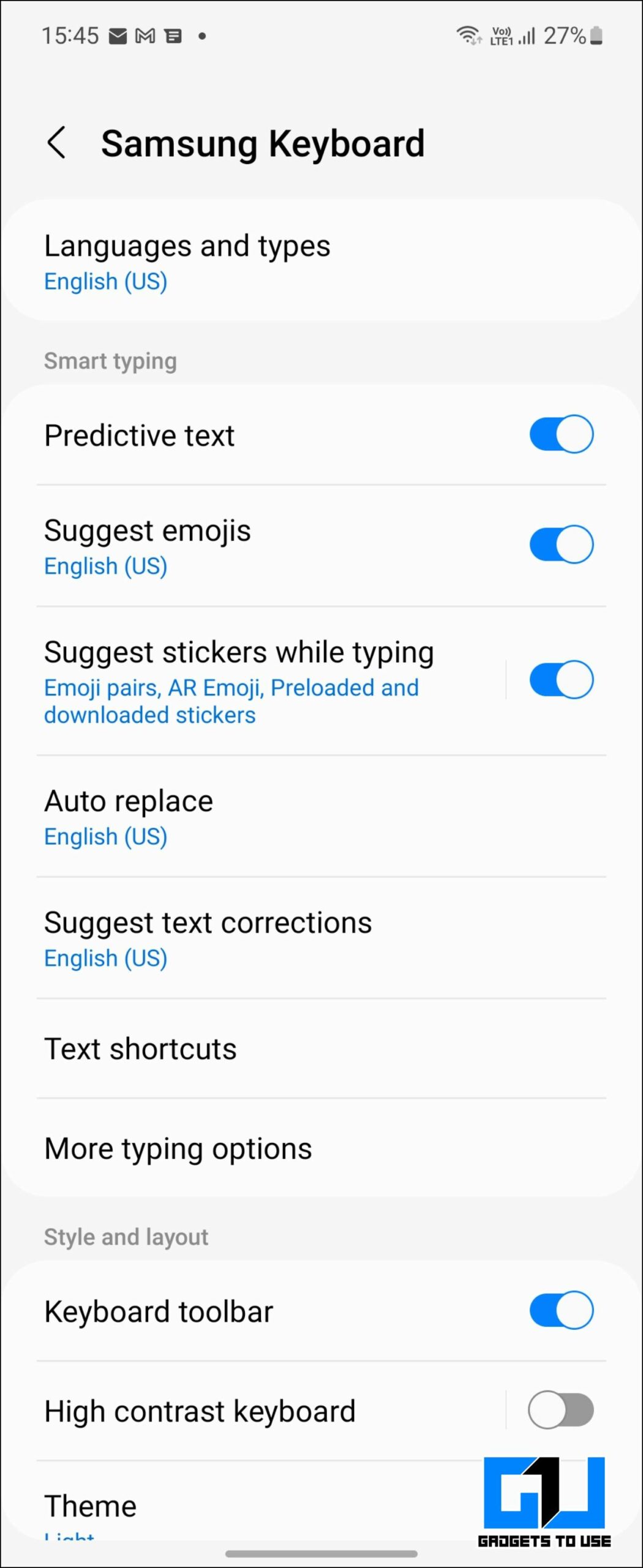Turn off Suggest emojis
Screen dimensions: 643x1568
[x=561, y=544]
